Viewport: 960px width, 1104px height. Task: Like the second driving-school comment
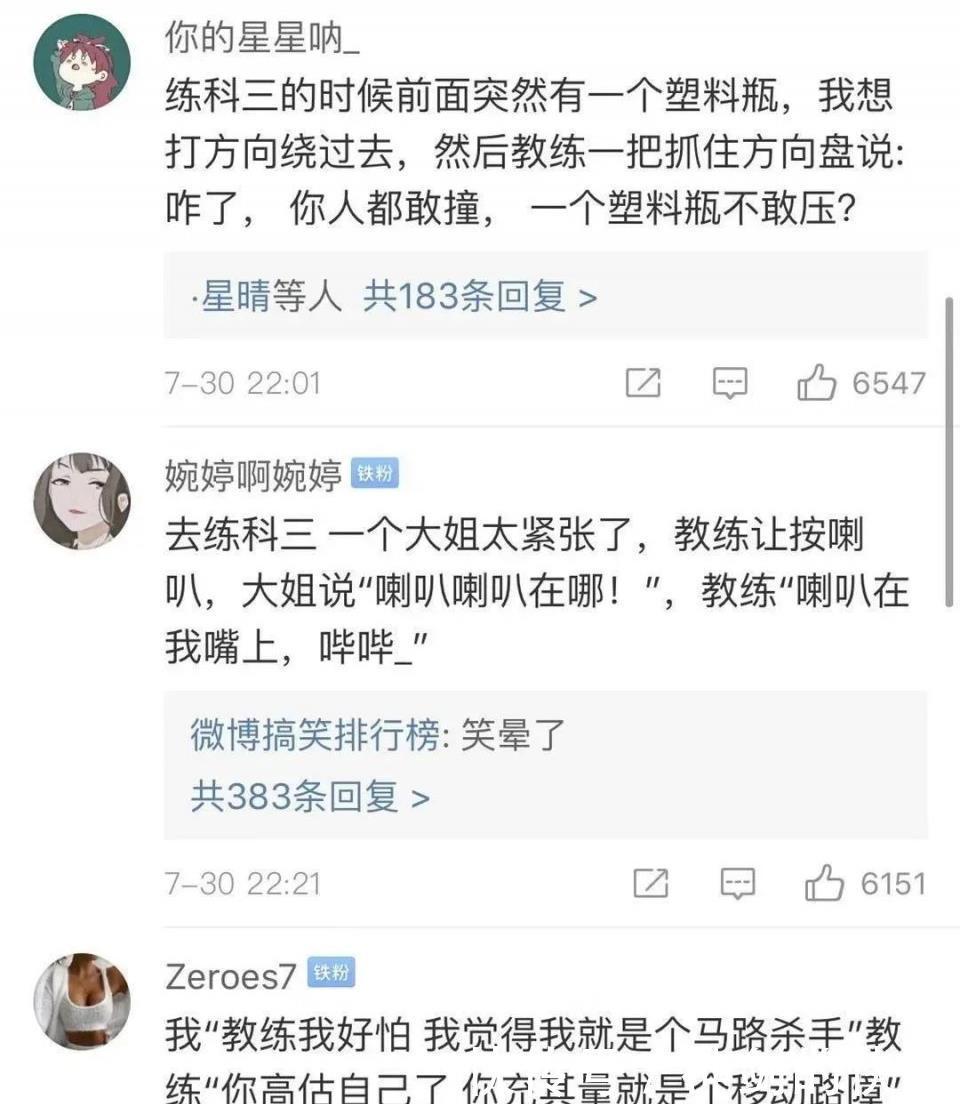click(x=826, y=881)
